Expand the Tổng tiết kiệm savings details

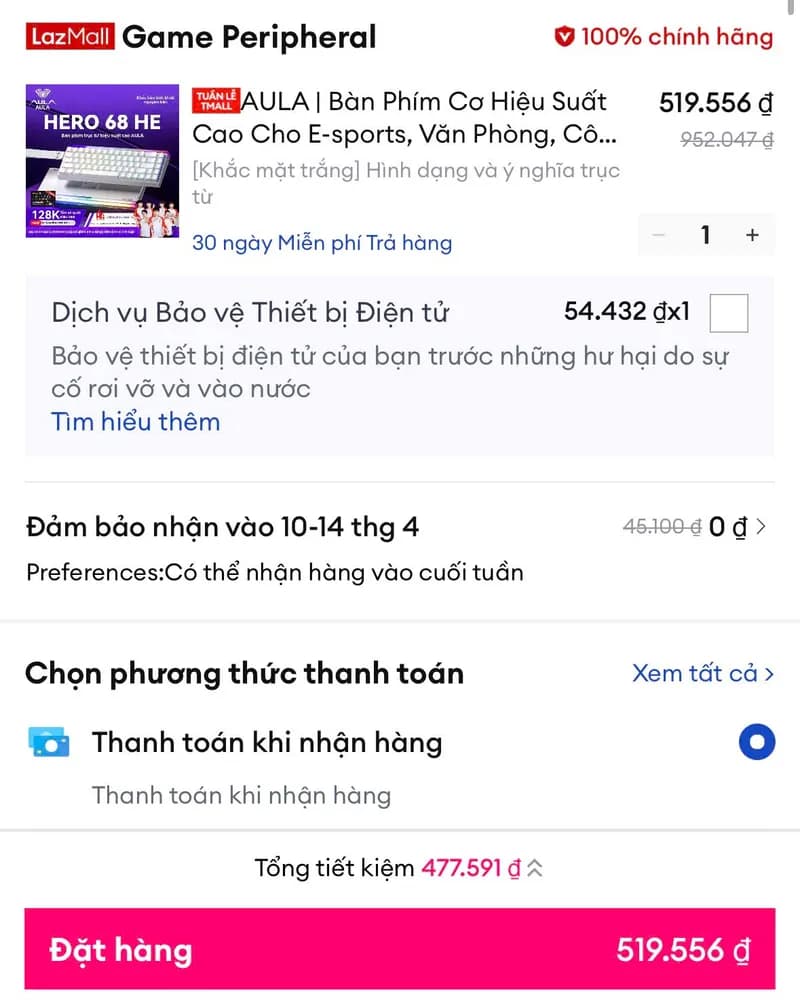click(535, 868)
